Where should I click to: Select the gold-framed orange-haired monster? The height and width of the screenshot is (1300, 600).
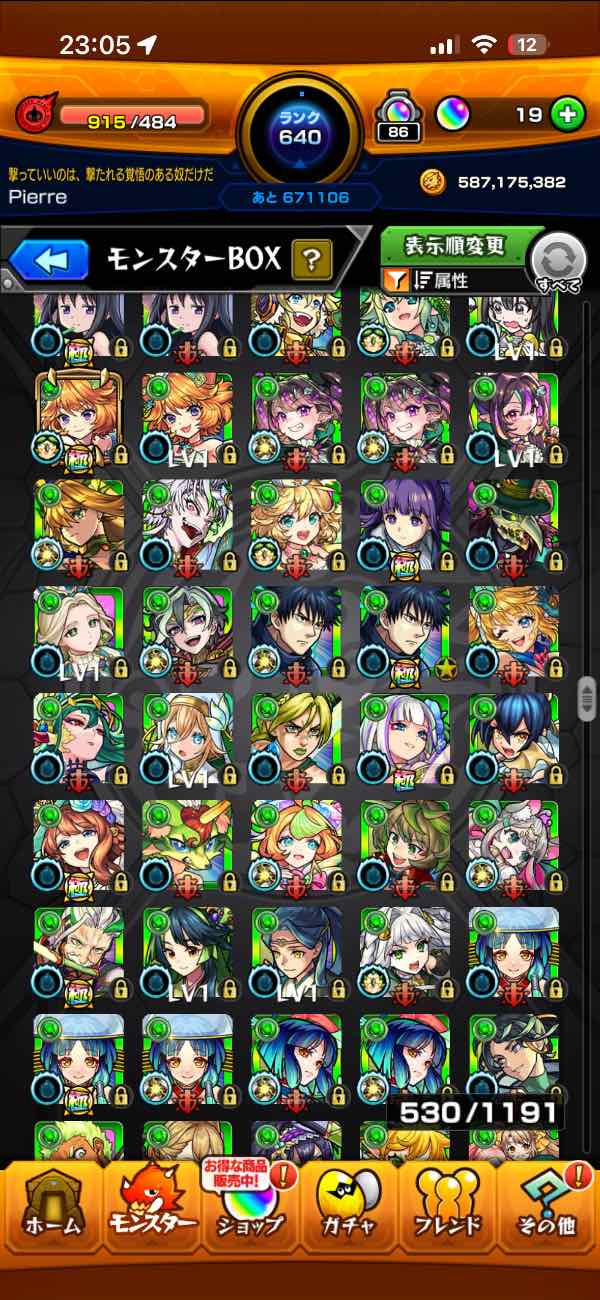80,418
